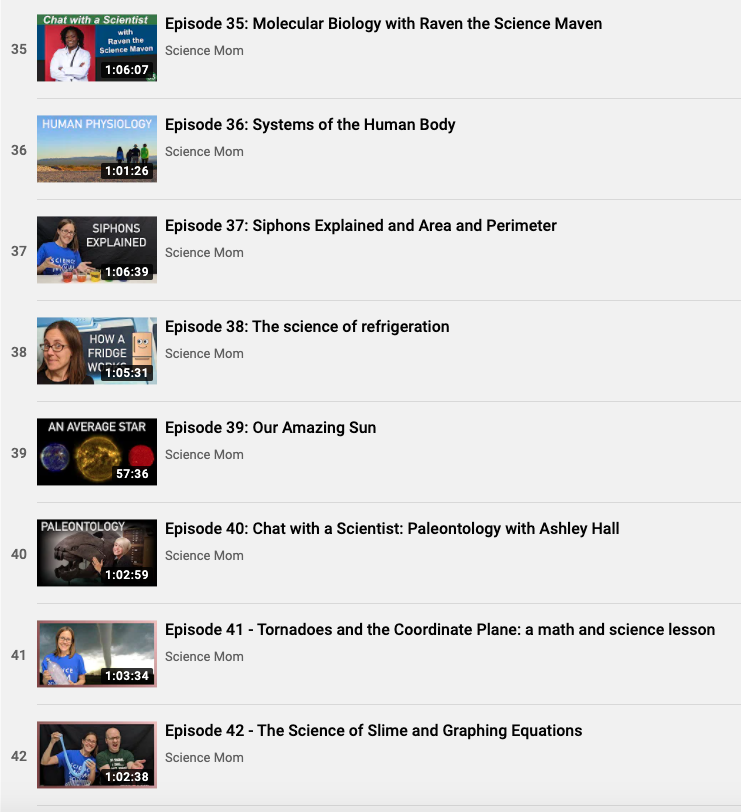This screenshot has height=812, width=741.
Task: Open Science Mom channel under Episode 35
Action: [x=204, y=51]
